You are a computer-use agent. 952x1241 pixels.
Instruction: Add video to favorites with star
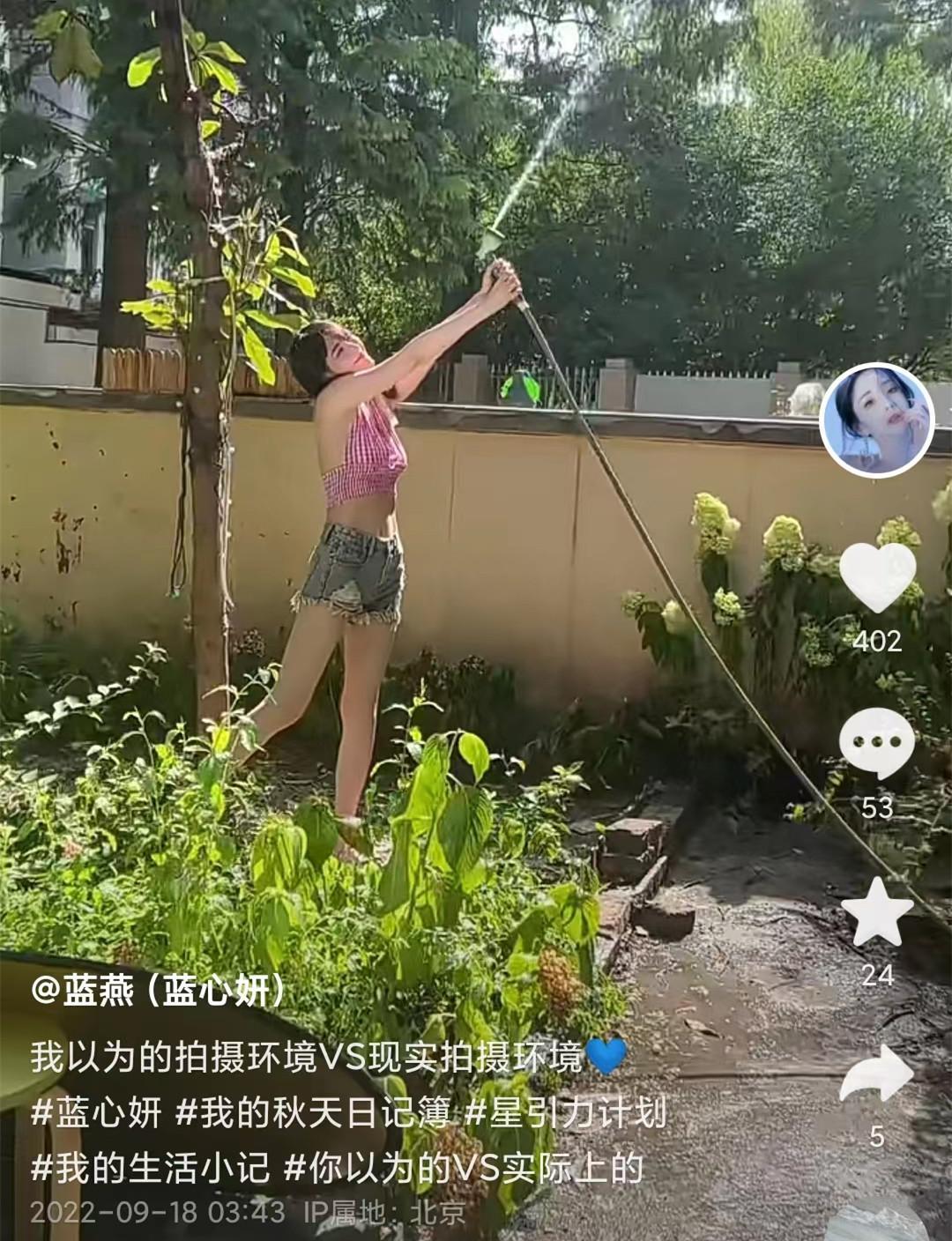point(876,912)
